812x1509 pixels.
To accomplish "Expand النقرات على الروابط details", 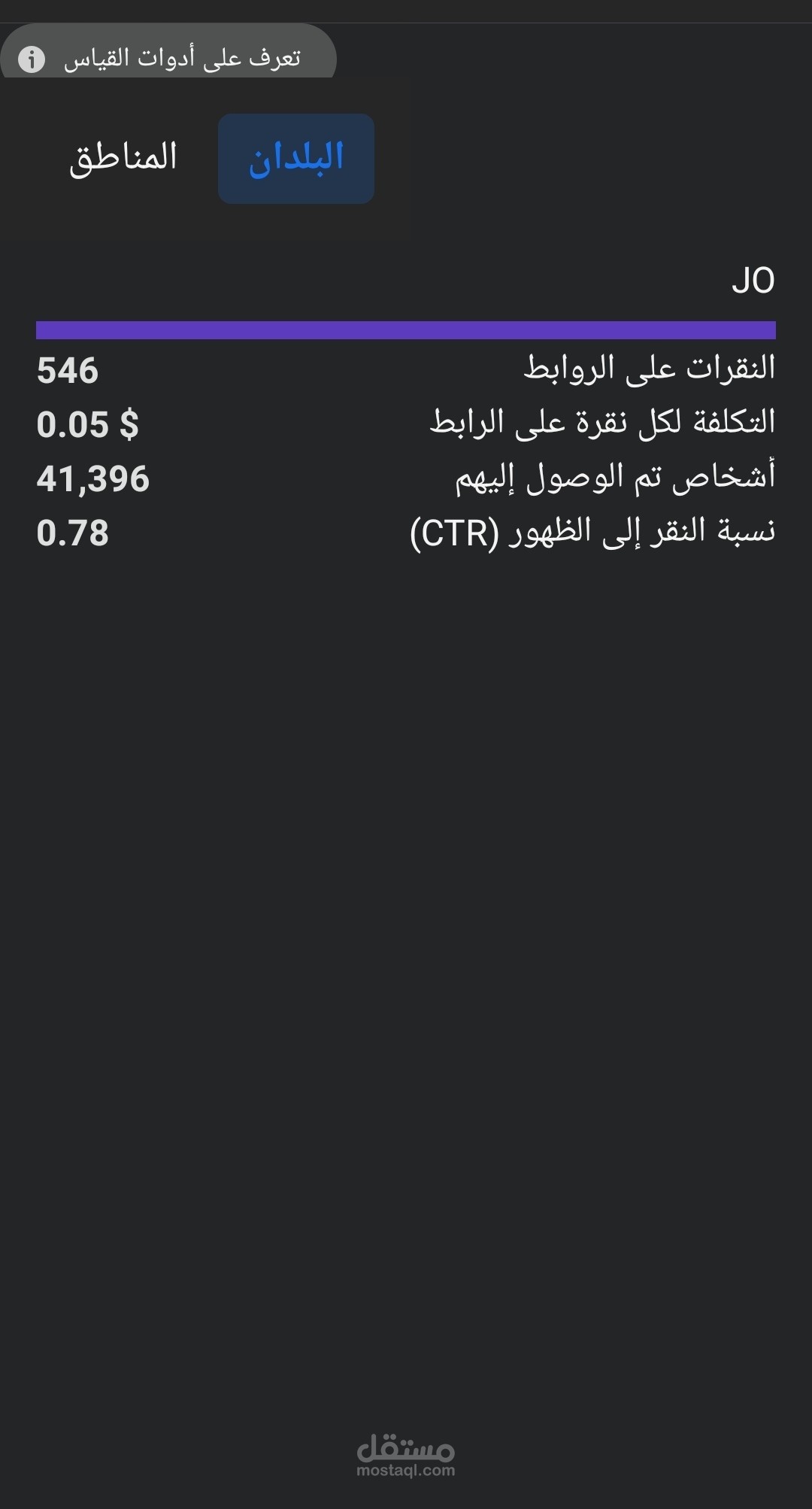I will point(654,370).
